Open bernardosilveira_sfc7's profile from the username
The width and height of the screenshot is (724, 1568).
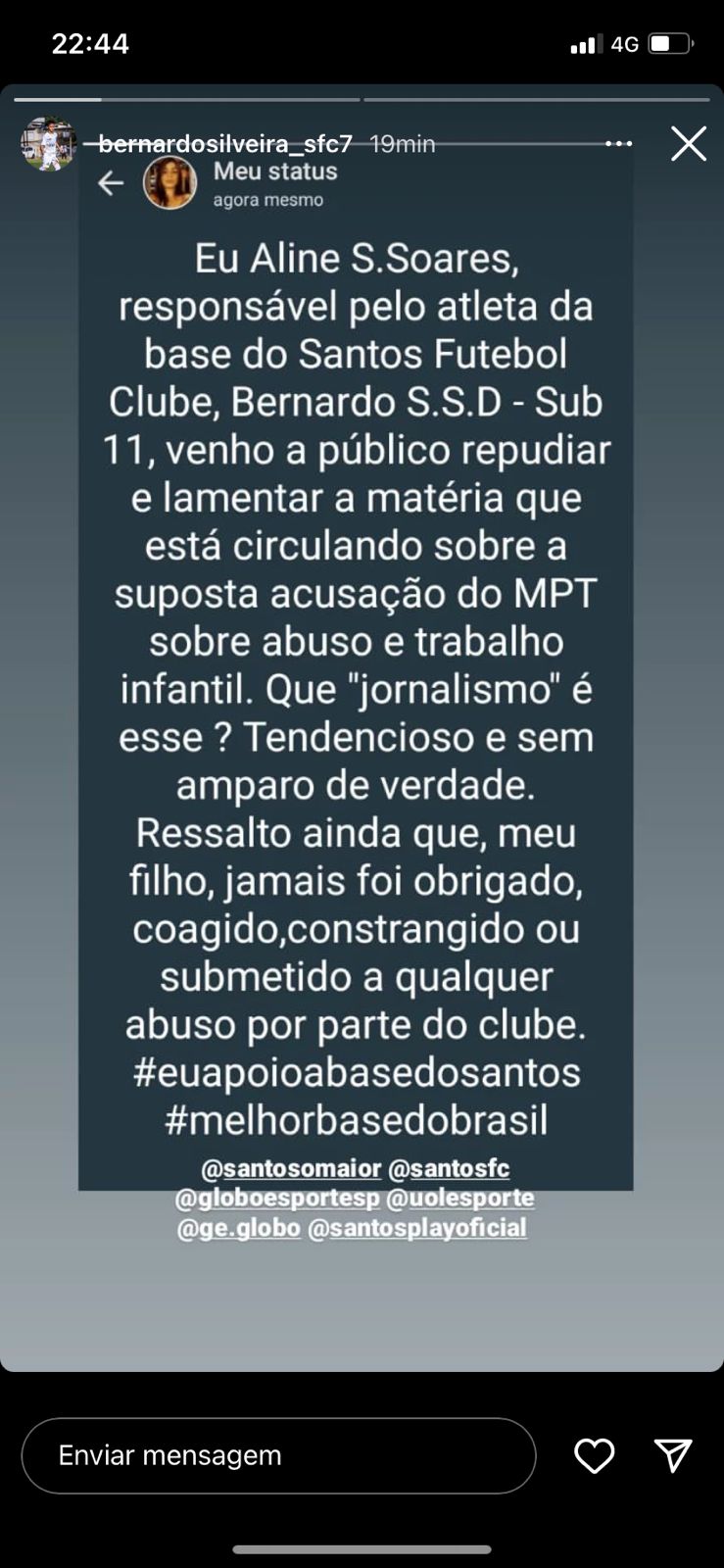[x=225, y=144]
